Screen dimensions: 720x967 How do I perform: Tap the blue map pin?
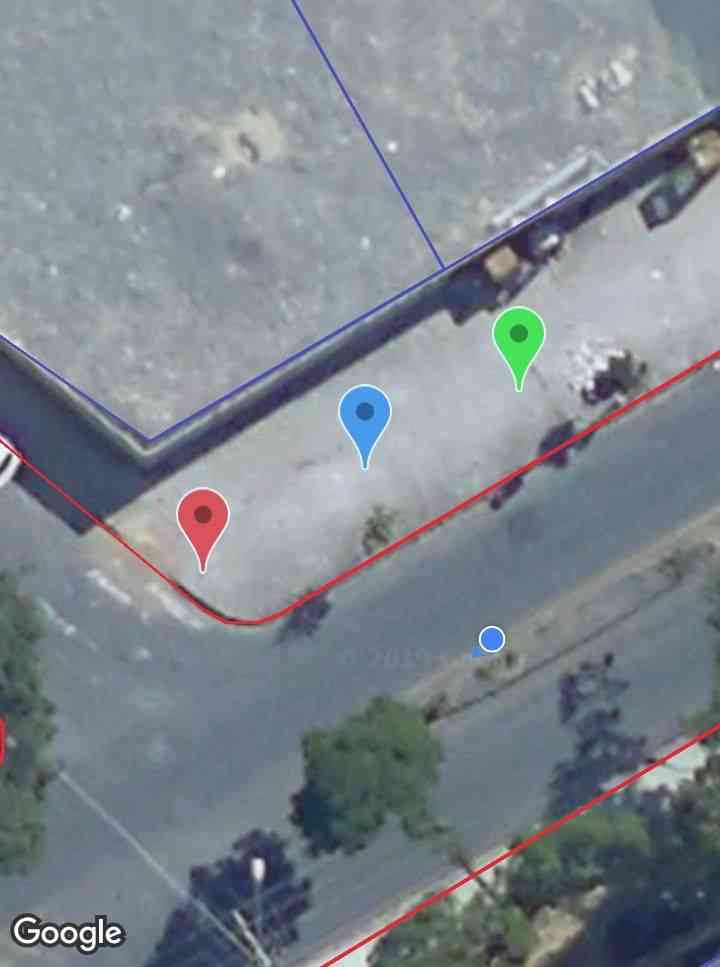click(365, 415)
